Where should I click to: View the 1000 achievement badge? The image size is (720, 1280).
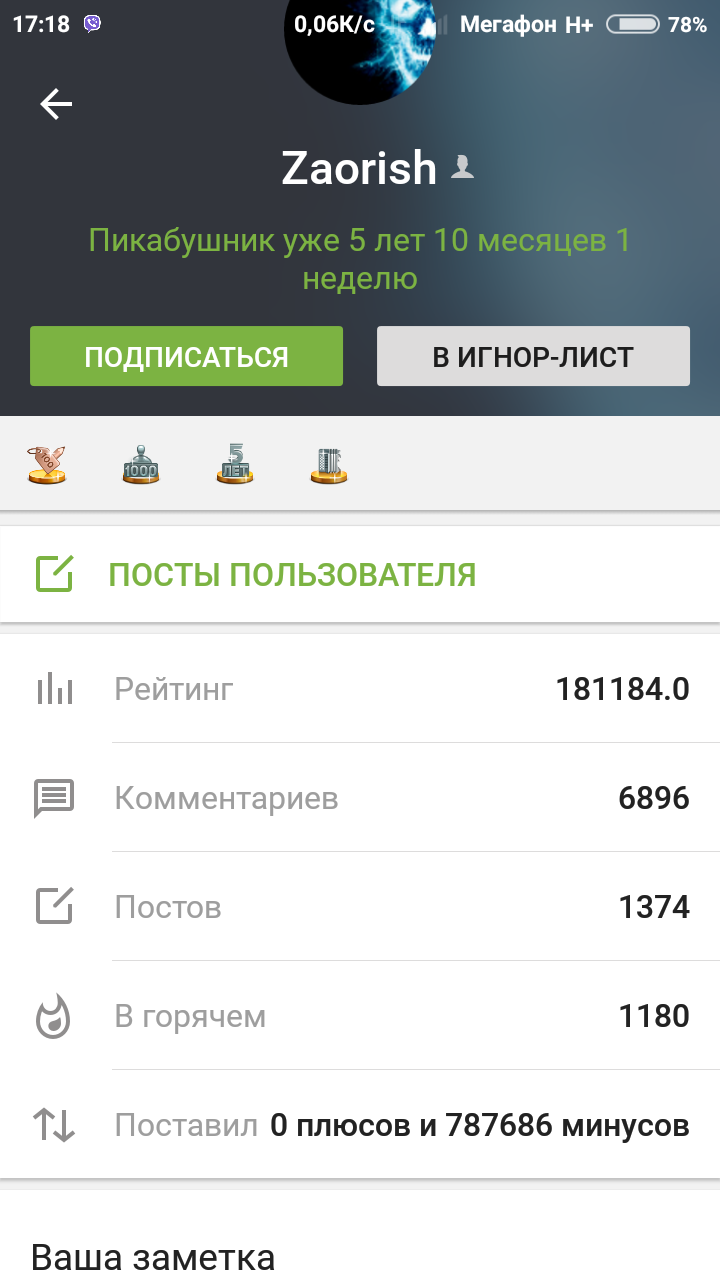point(141,464)
